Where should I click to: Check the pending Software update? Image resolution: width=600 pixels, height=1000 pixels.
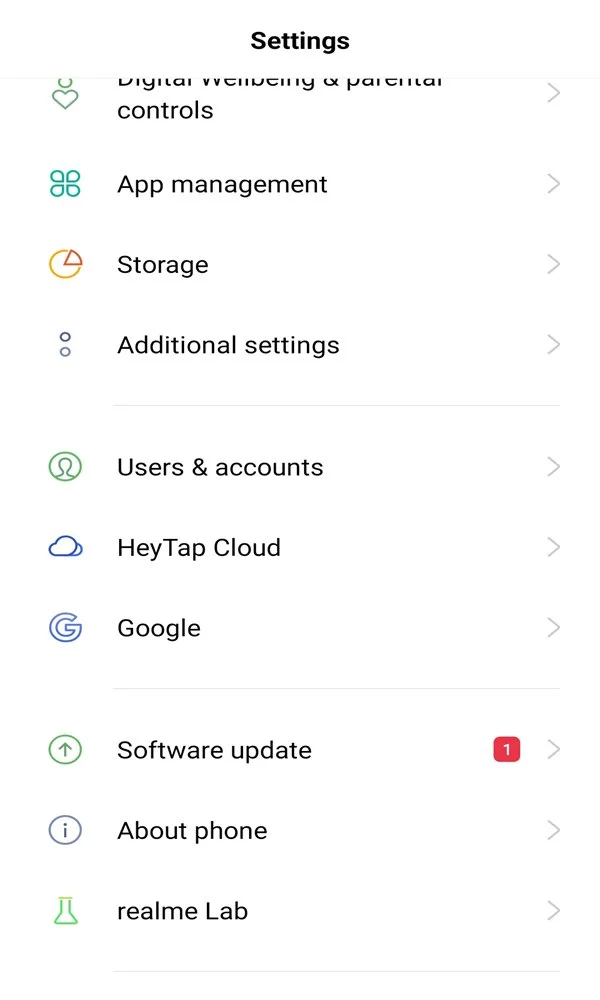300,750
